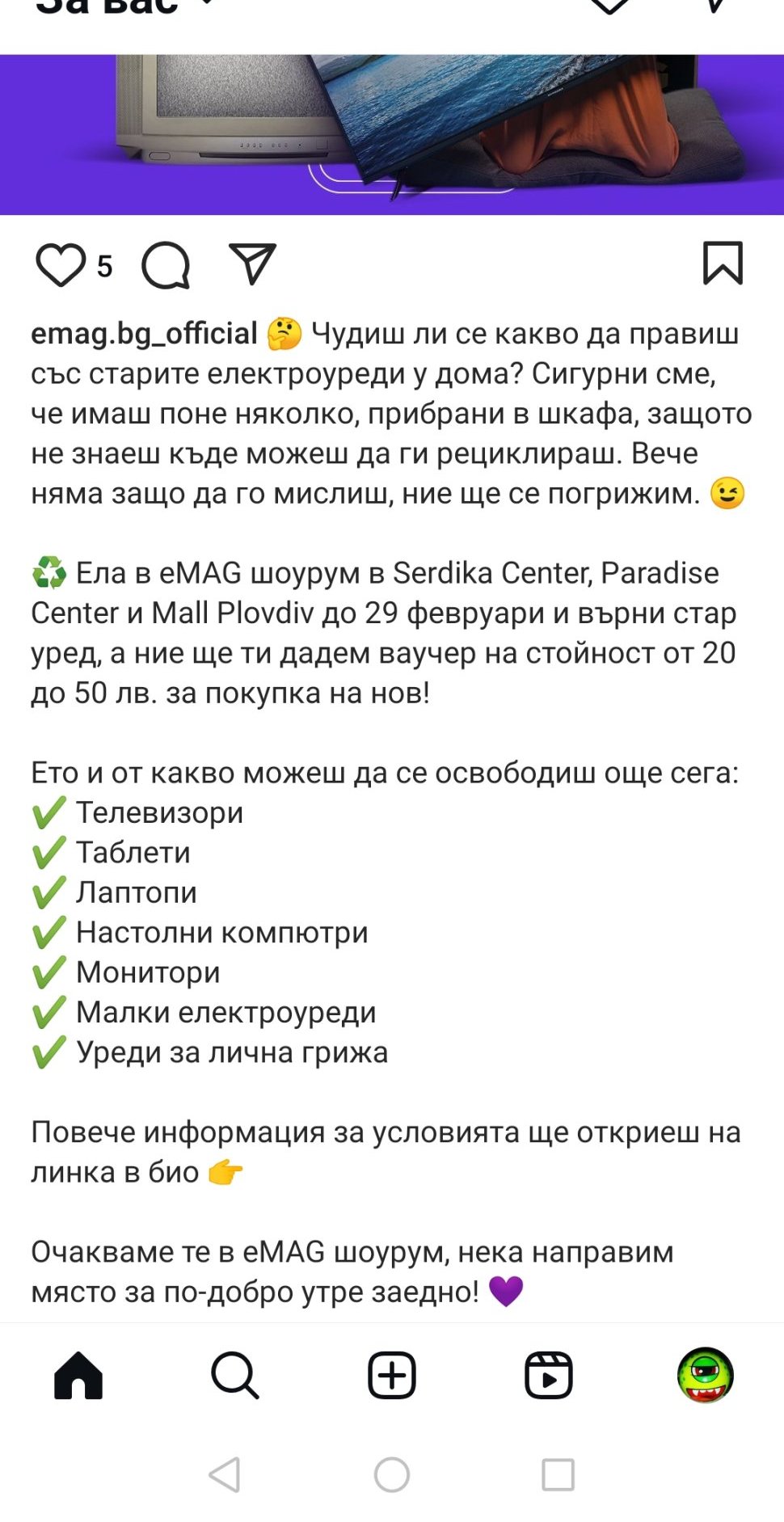Create a new post with plus icon
This screenshot has width=784, height=1522.
tap(392, 1375)
